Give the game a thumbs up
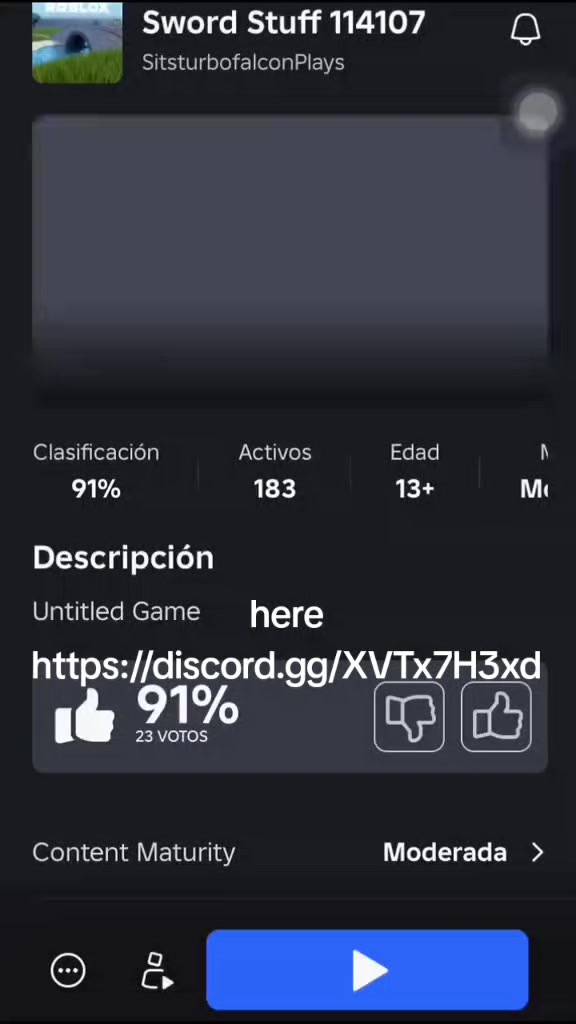The height and width of the screenshot is (1024, 576). (496, 717)
